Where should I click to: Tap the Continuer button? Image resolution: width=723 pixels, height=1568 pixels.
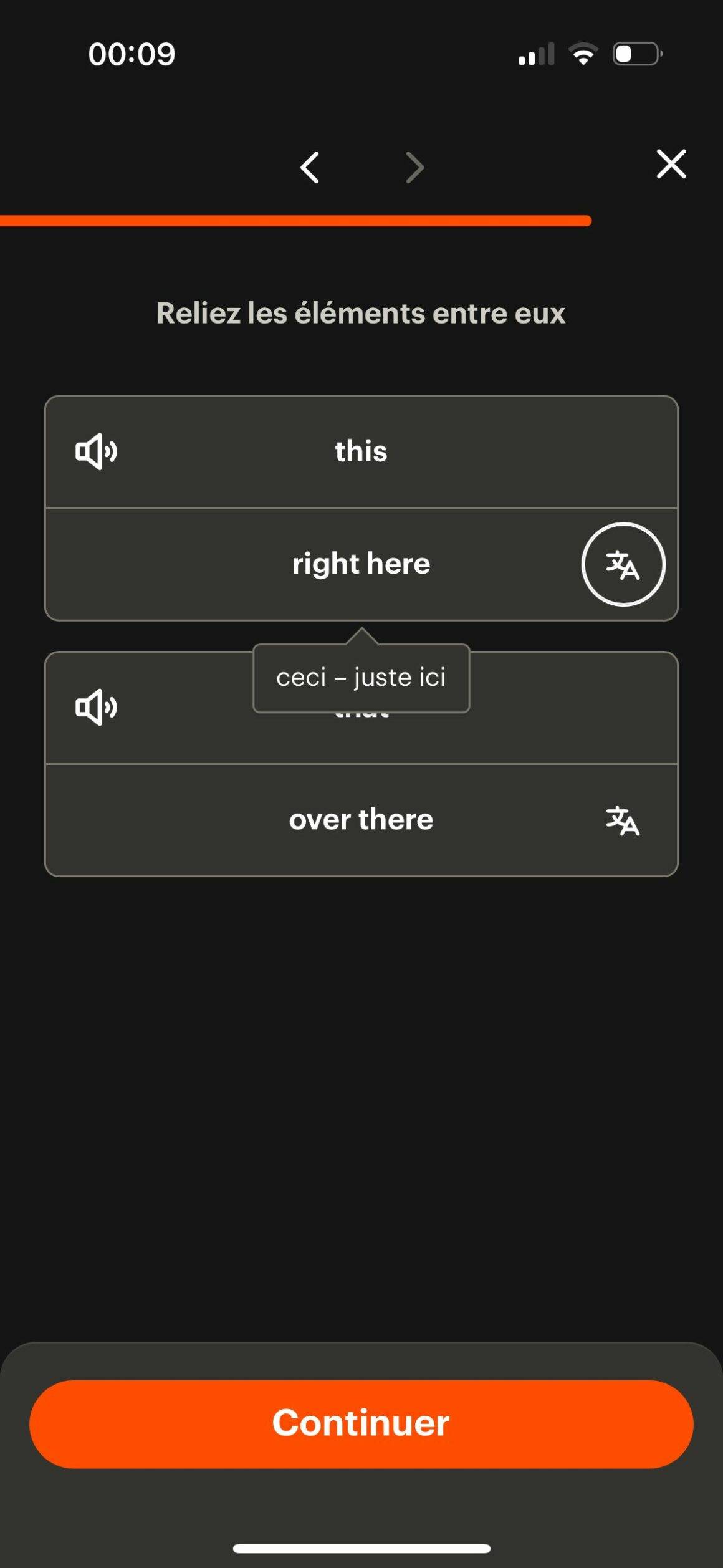pyautogui.click(x=362, y=1424)
